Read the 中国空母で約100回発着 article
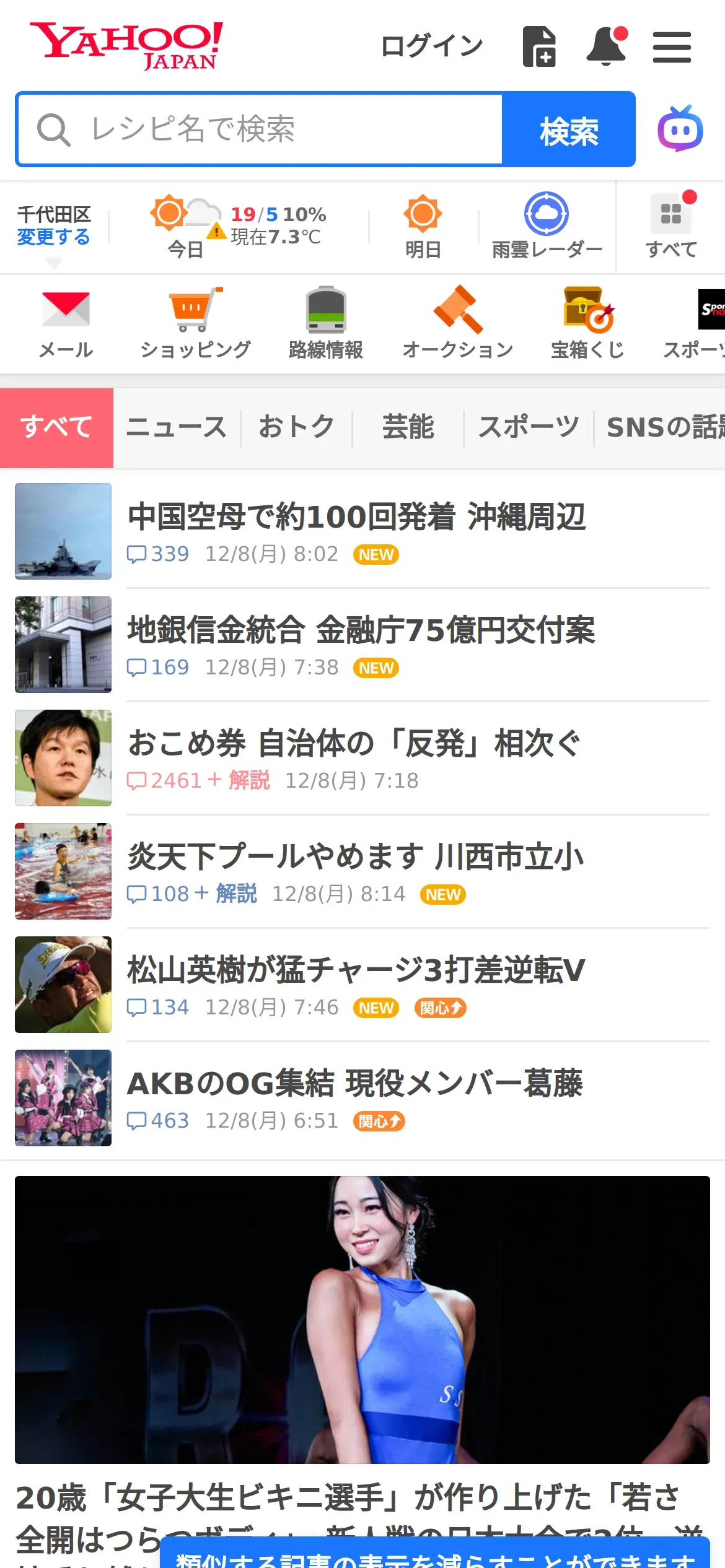This screenshot has width=725, height=1568. (356, 517)
